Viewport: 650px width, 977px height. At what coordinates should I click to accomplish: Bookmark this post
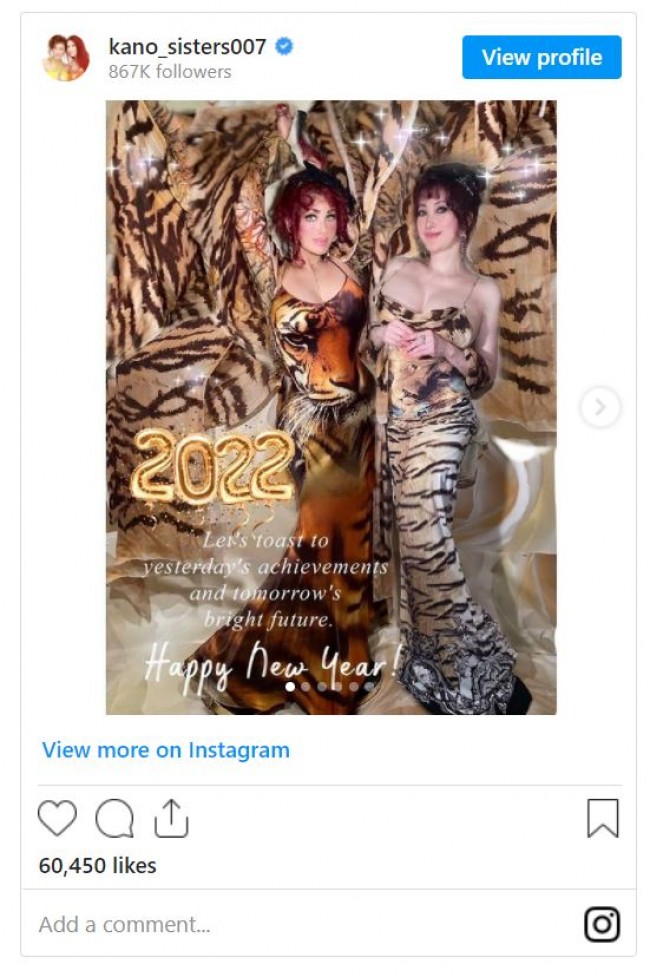tap(602, 818)
